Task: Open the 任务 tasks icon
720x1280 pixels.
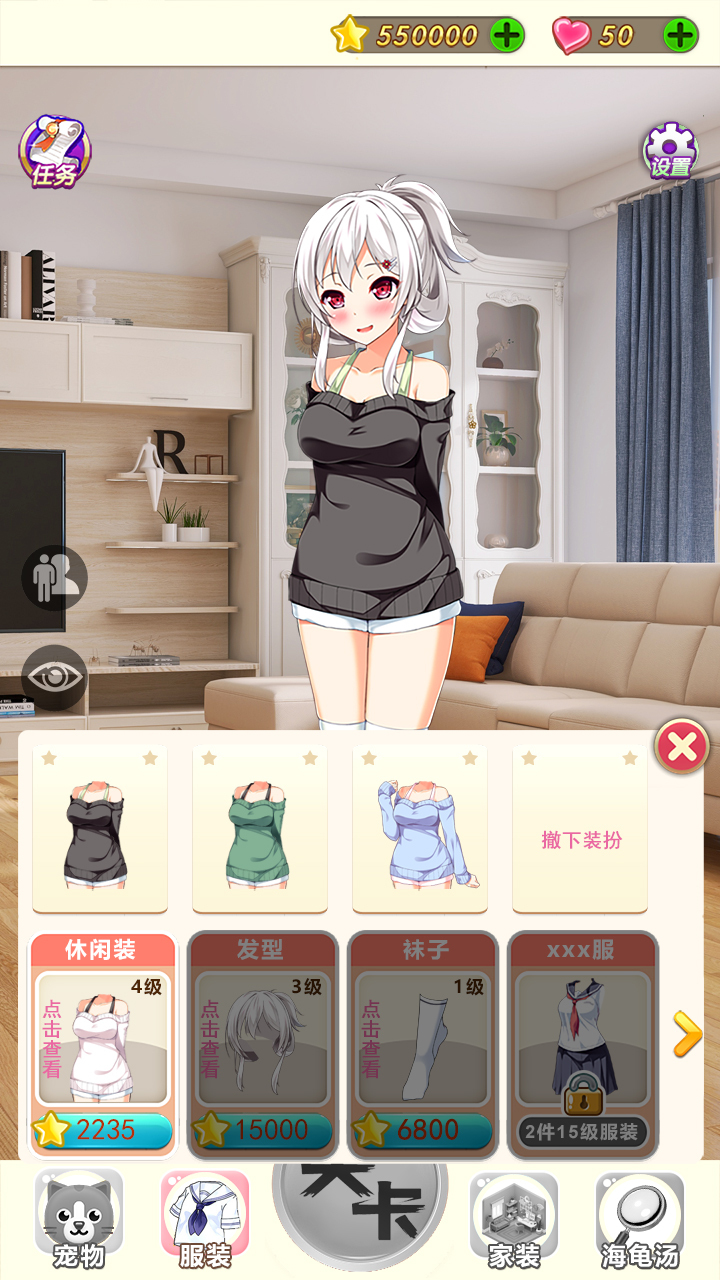Action: tap(54, 153)
